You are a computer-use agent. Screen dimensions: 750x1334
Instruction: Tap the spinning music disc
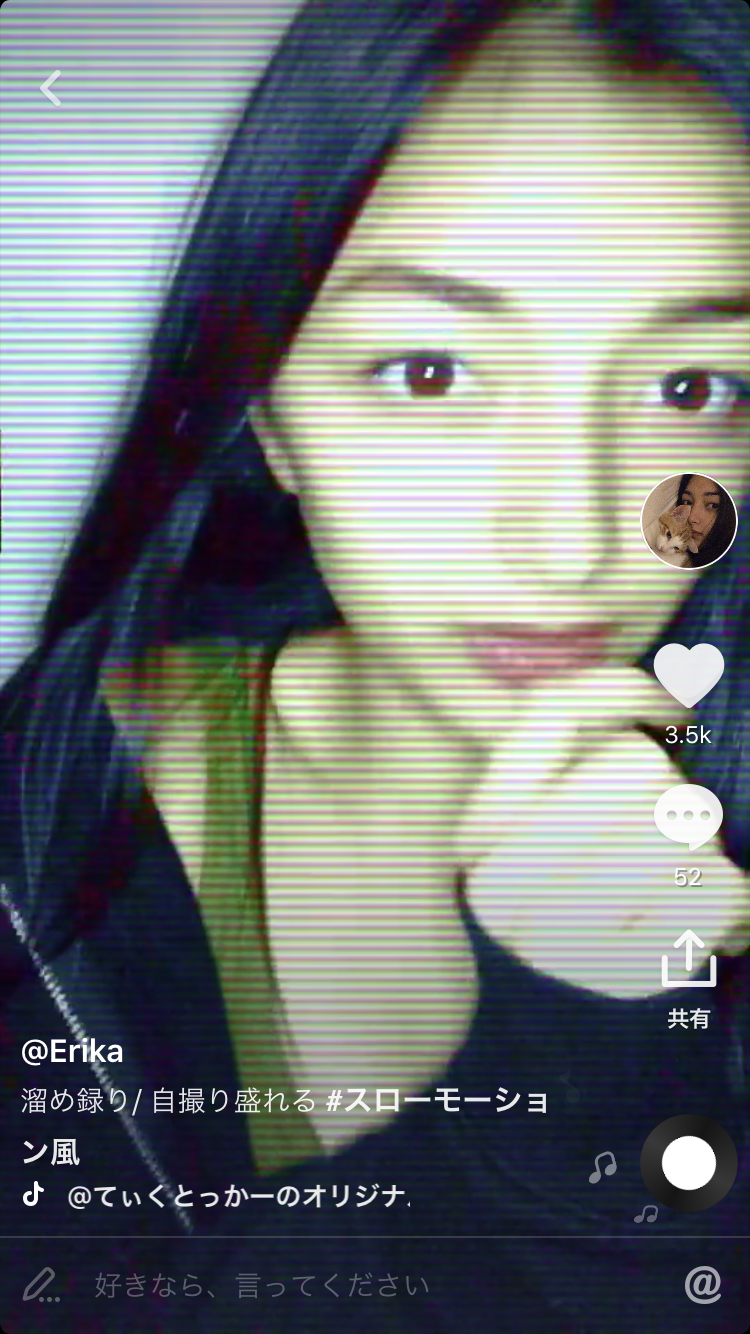[689, 1163]
